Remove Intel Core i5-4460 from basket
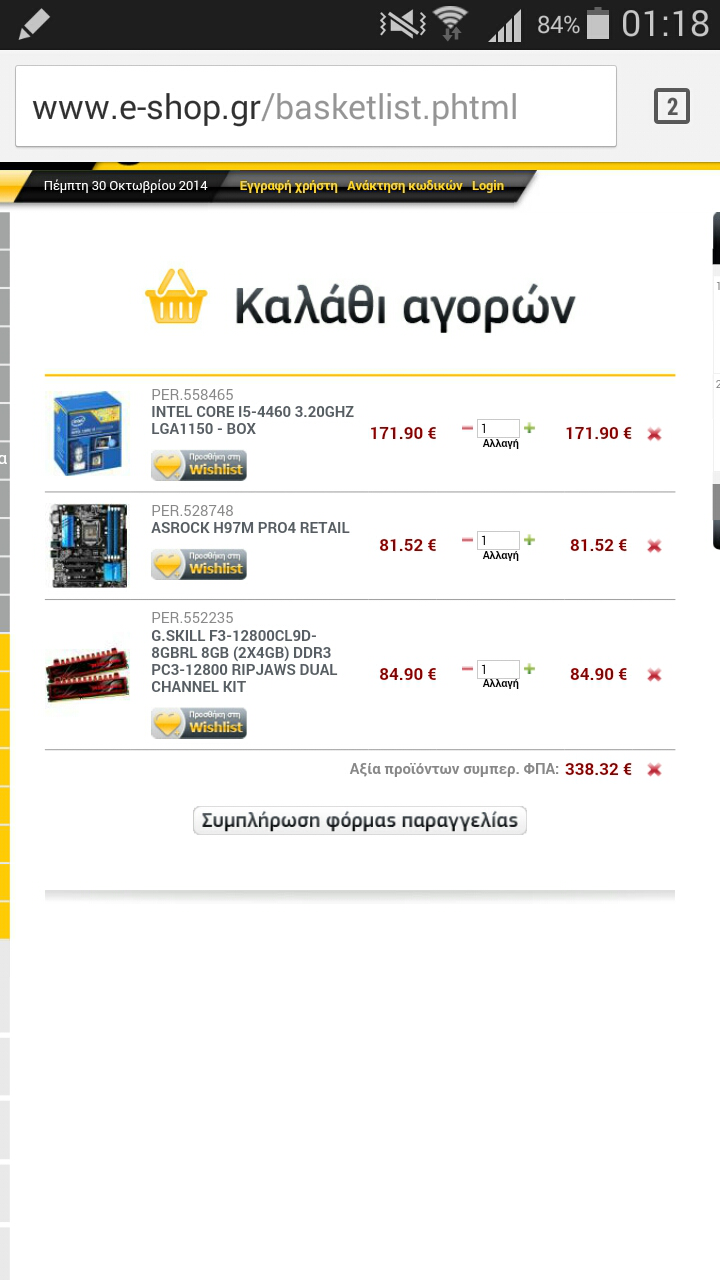720x1280 pixels. 654,434
